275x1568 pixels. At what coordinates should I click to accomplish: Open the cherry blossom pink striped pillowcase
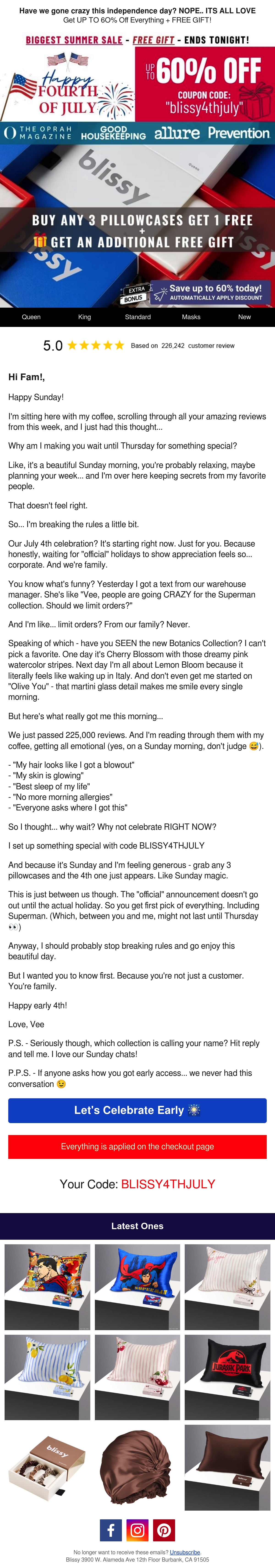(x=137, y=1377)
